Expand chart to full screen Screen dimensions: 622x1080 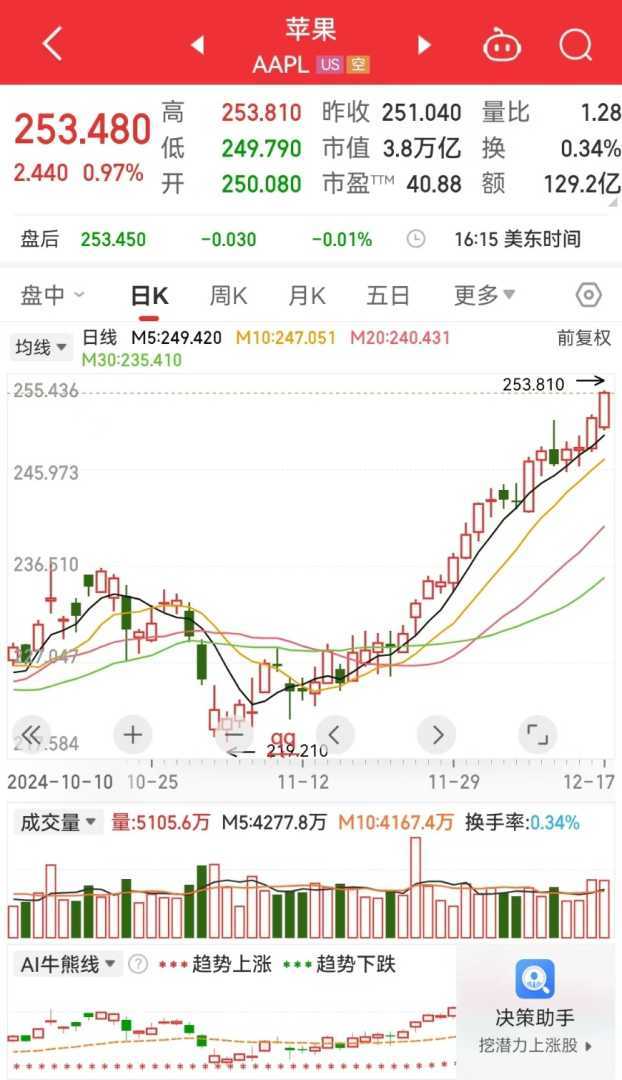click(x=538, y=735)
